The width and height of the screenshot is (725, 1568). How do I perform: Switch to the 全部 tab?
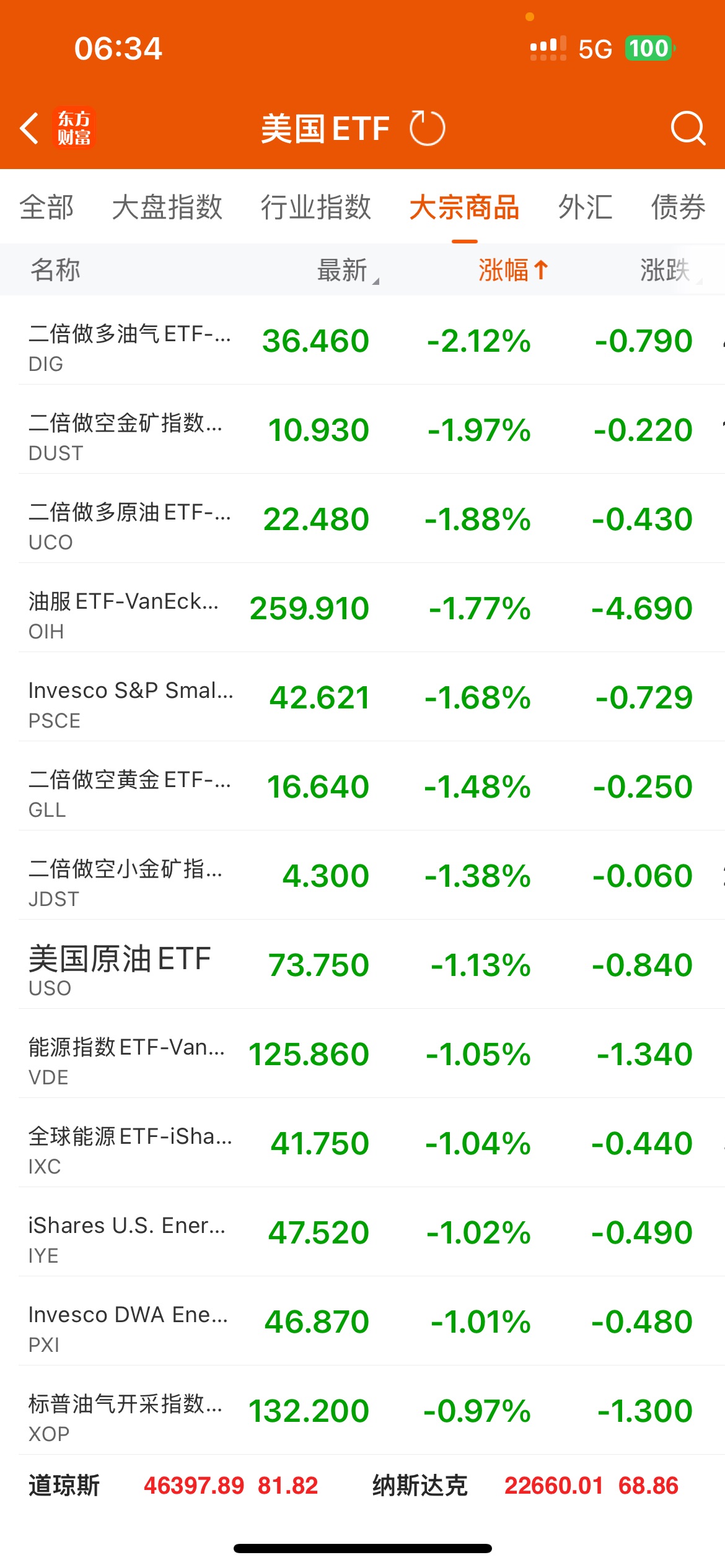[46, 207]
